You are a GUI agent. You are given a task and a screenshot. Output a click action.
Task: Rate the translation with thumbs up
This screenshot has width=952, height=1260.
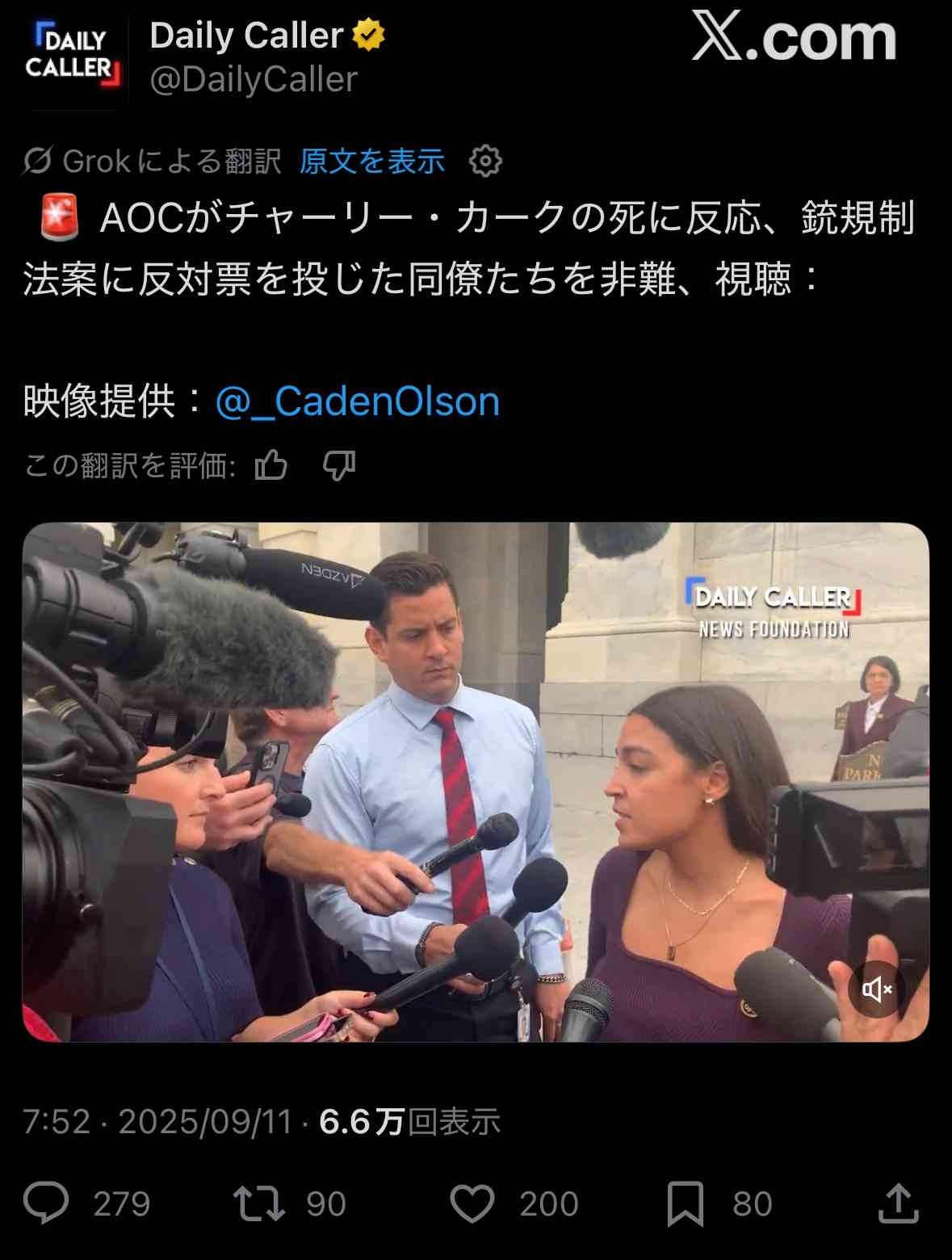point(271,465)
